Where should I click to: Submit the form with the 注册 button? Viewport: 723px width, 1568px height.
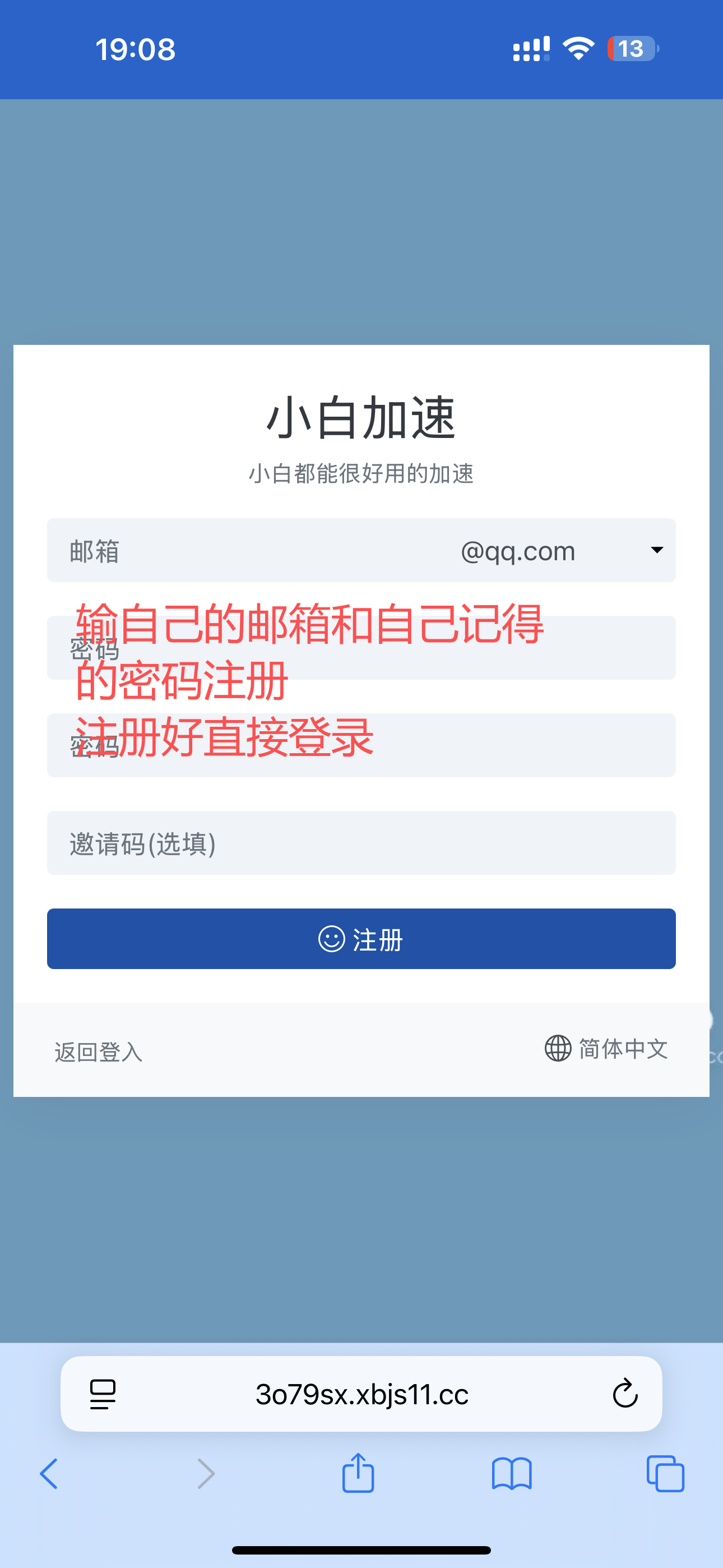coord(361,939)
